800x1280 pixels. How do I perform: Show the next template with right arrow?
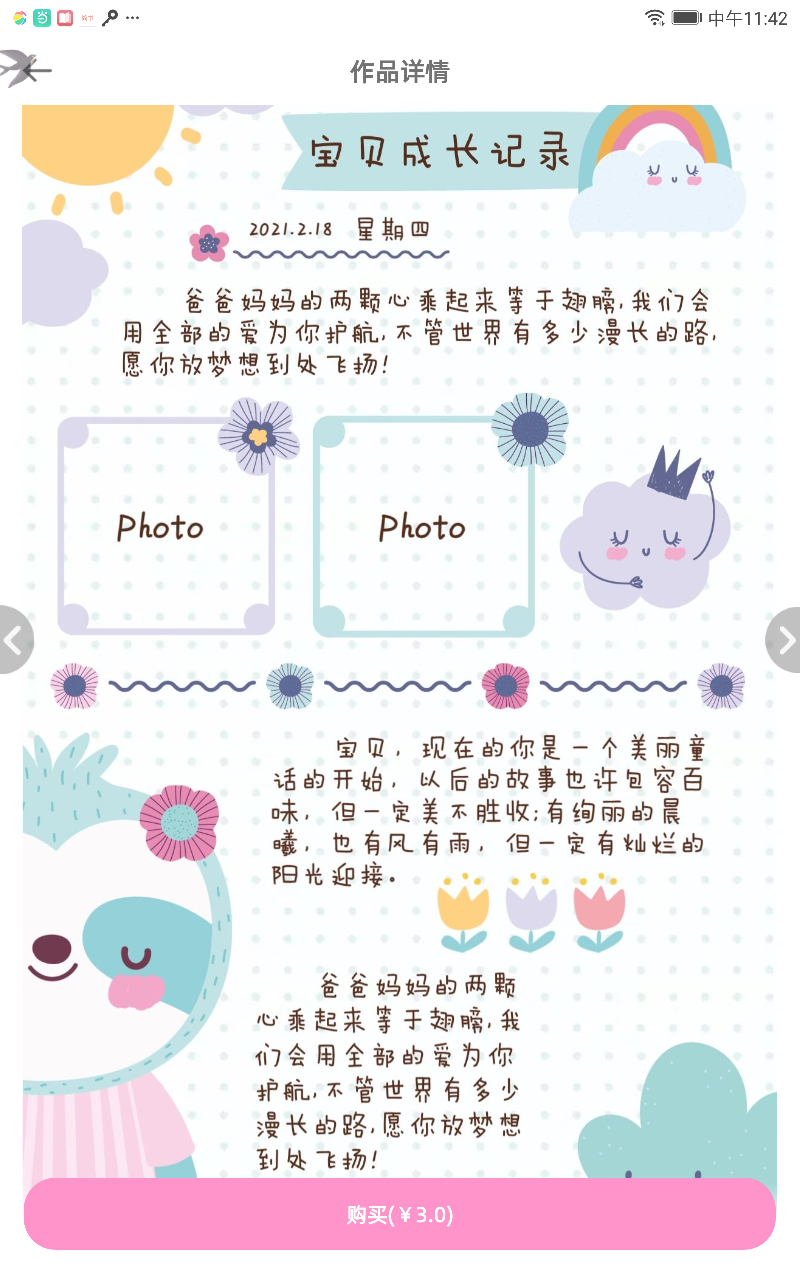pos(786,640)
